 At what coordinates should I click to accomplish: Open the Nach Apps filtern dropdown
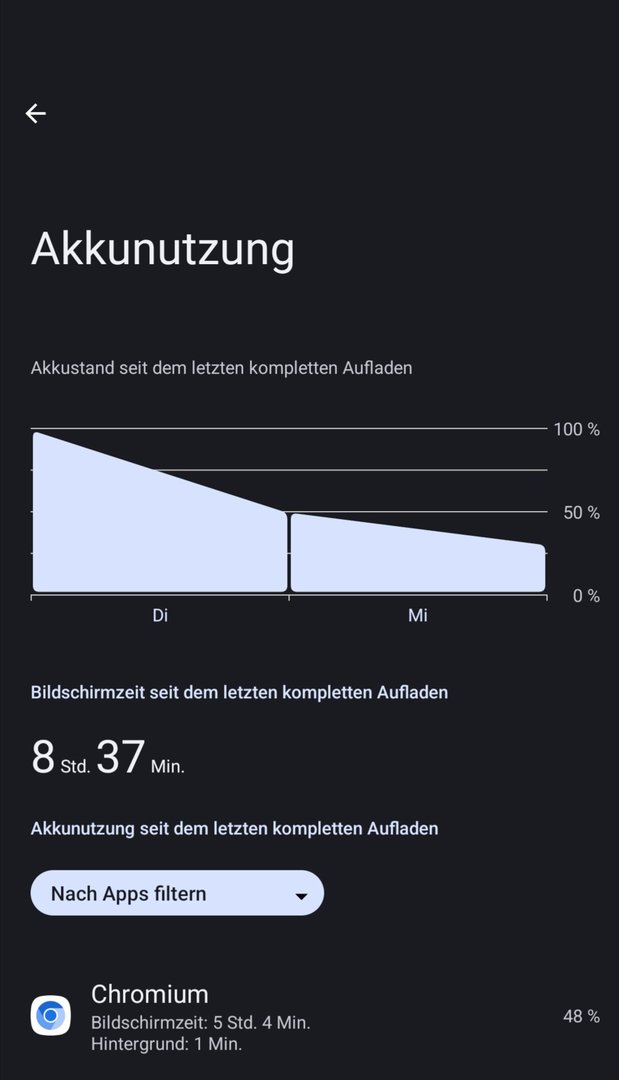[x=177, y=893]
